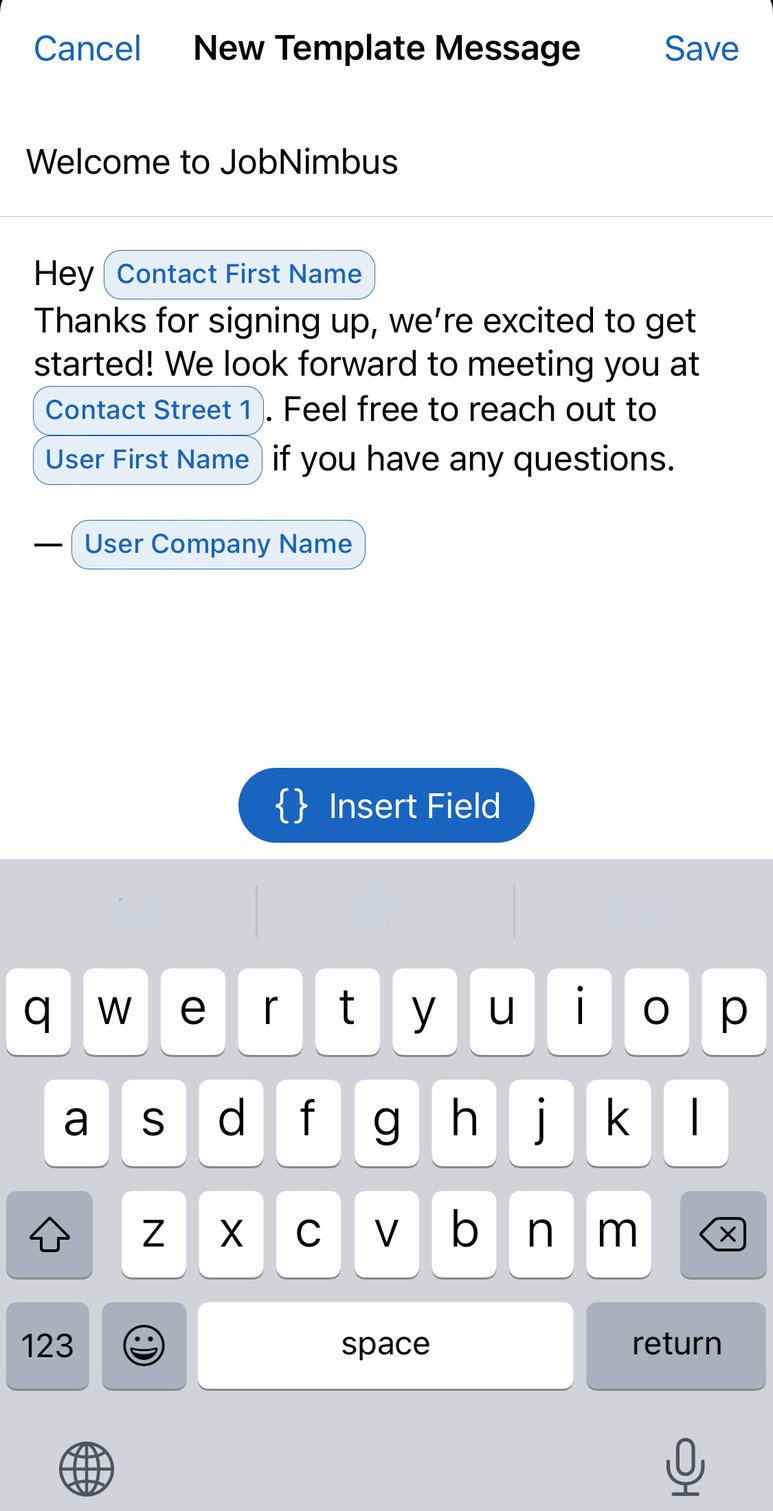
Task: Select the User Company Name field token
Action: tap(218, 544)
